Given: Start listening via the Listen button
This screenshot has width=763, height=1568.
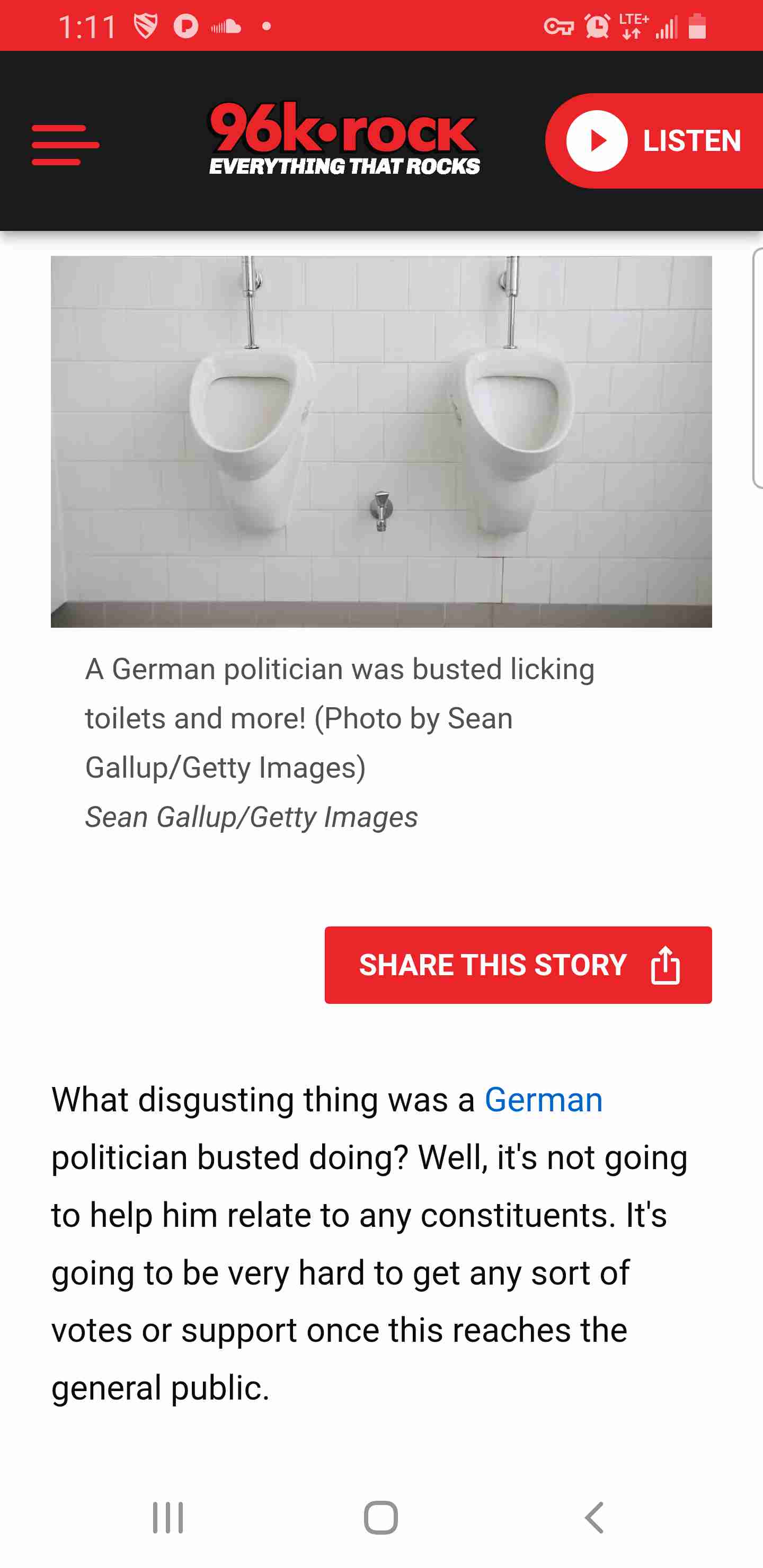Looking at the screenshot, I should tap(654, 140).
